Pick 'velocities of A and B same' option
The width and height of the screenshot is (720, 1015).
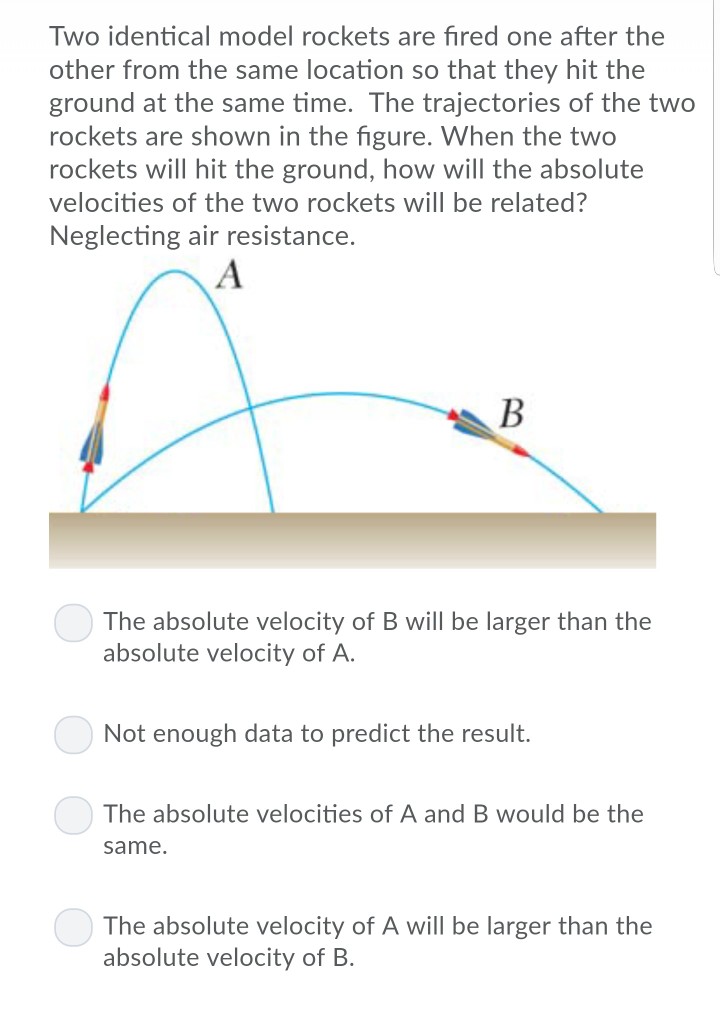[73, 814]
